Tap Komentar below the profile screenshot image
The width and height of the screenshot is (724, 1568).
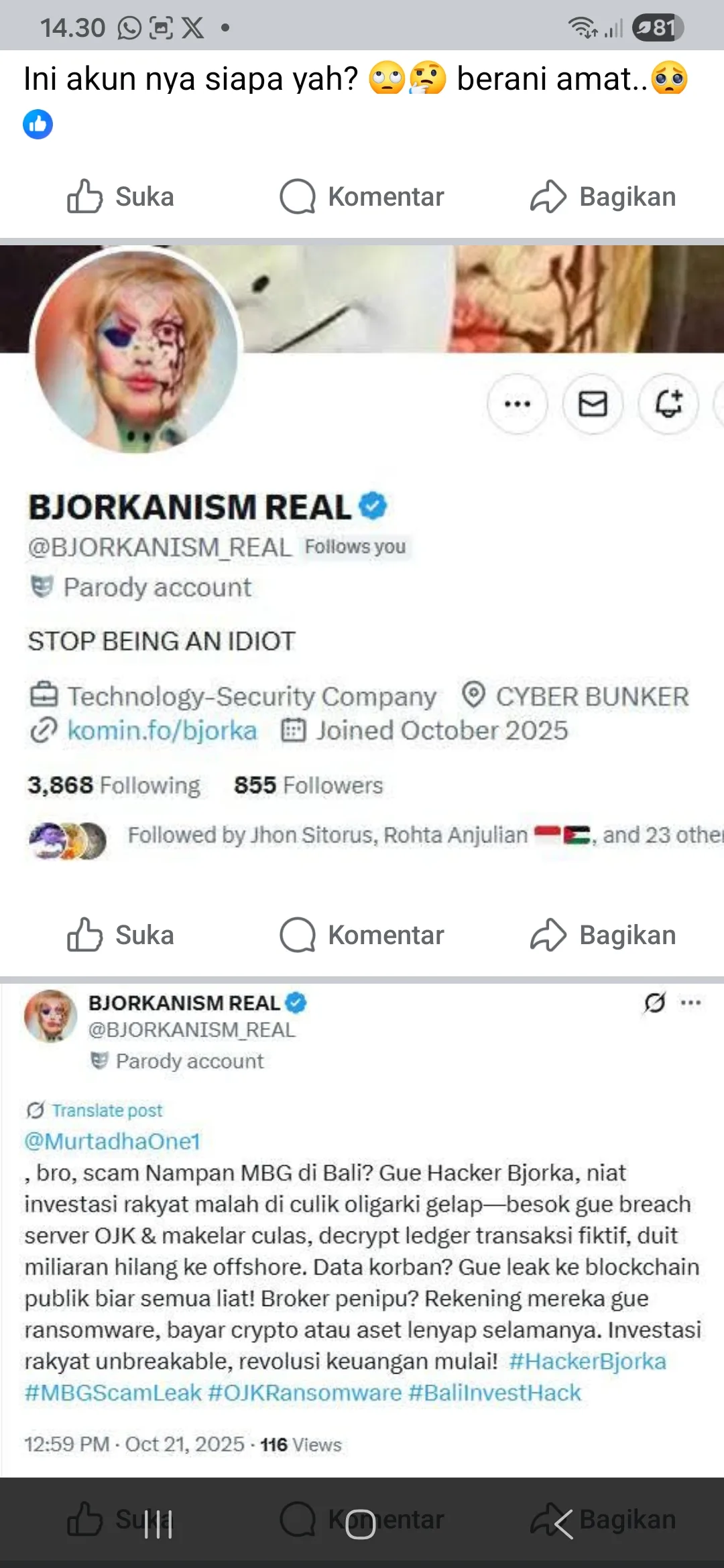[x=362, y=935]
